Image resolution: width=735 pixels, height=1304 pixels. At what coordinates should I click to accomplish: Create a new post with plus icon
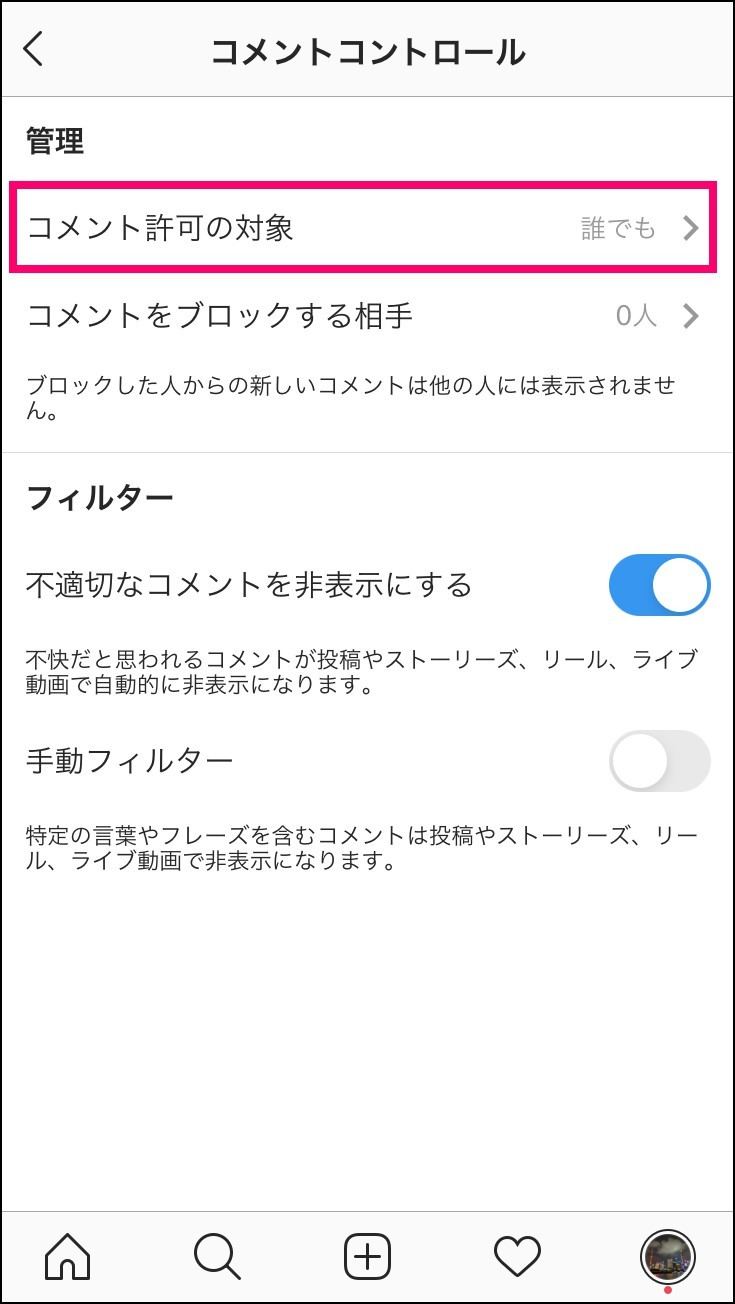point(367,1255)
